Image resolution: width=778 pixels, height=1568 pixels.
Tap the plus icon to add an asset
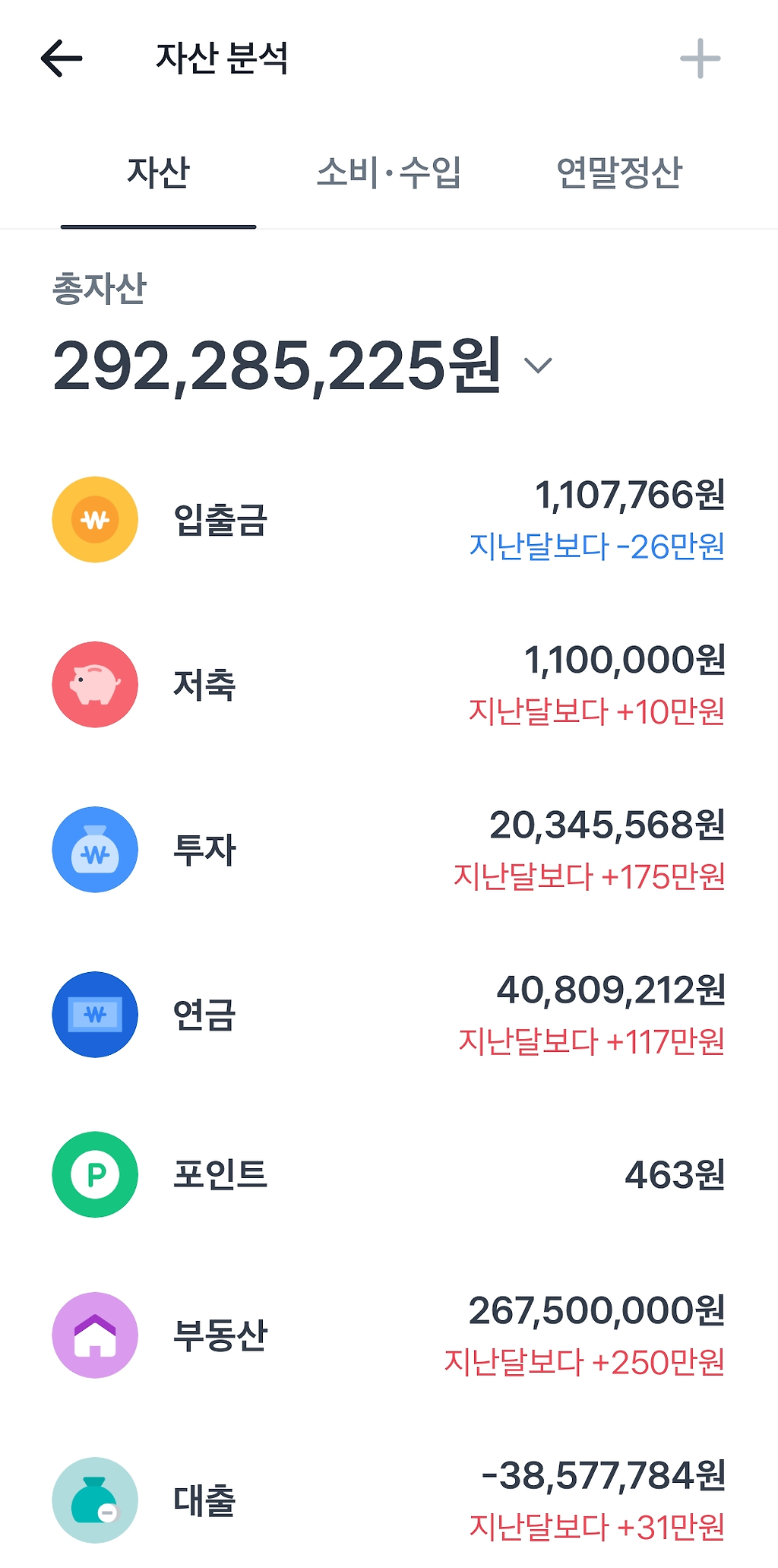[700, 59]
